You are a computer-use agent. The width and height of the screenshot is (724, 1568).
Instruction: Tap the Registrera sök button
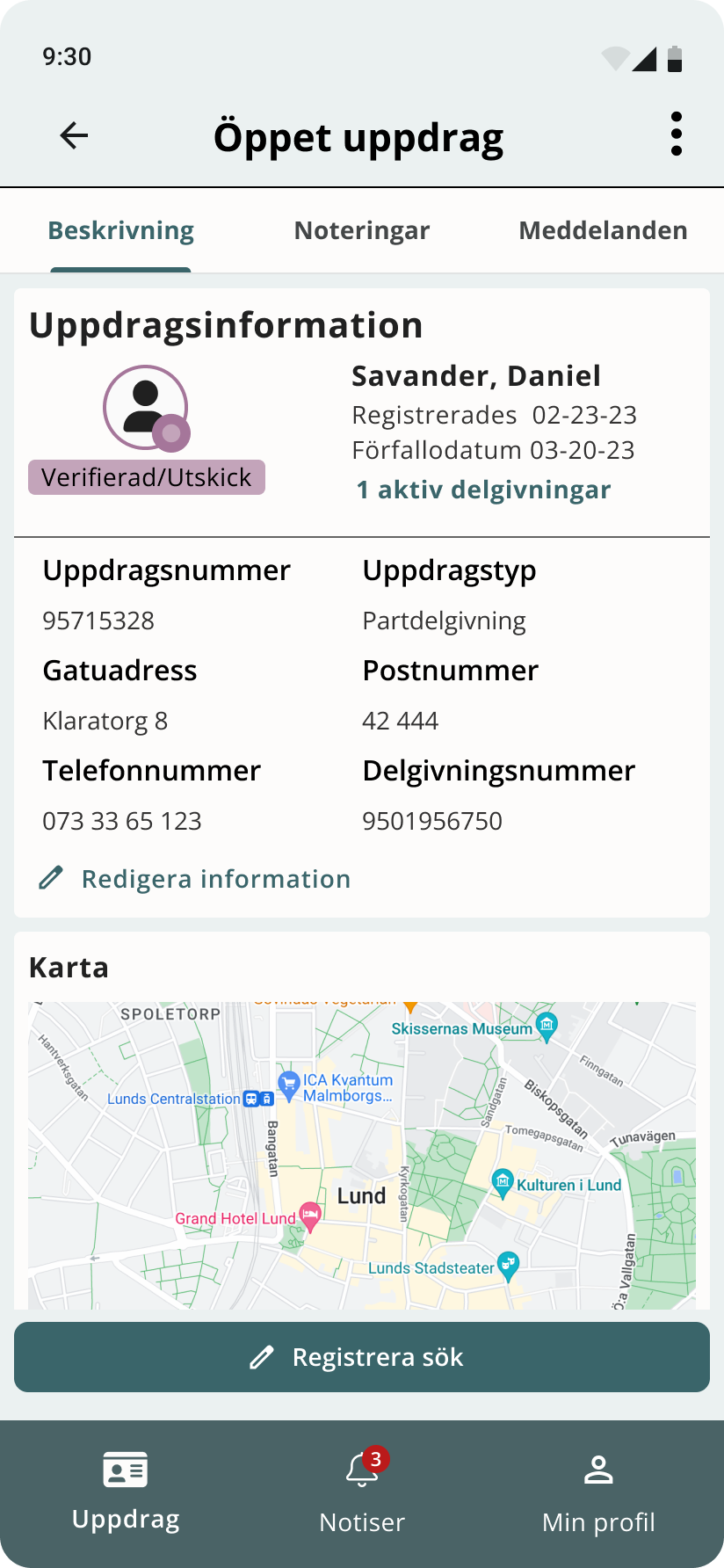pyautogui.click(x=362, y=1357)
